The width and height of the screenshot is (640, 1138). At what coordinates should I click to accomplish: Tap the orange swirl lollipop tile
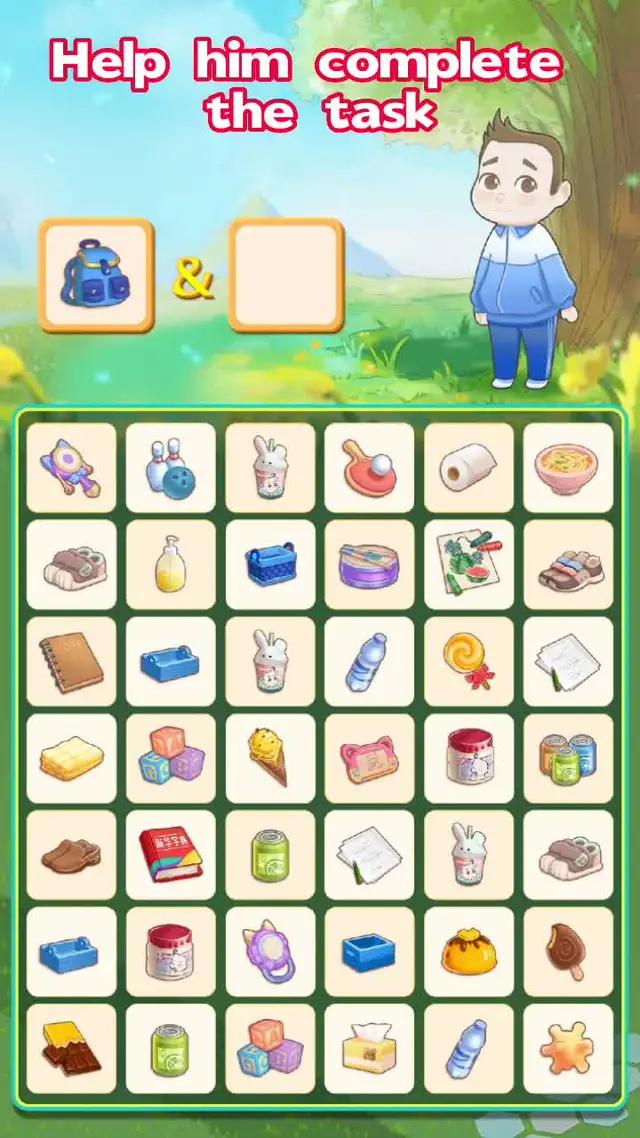point(468,662)
